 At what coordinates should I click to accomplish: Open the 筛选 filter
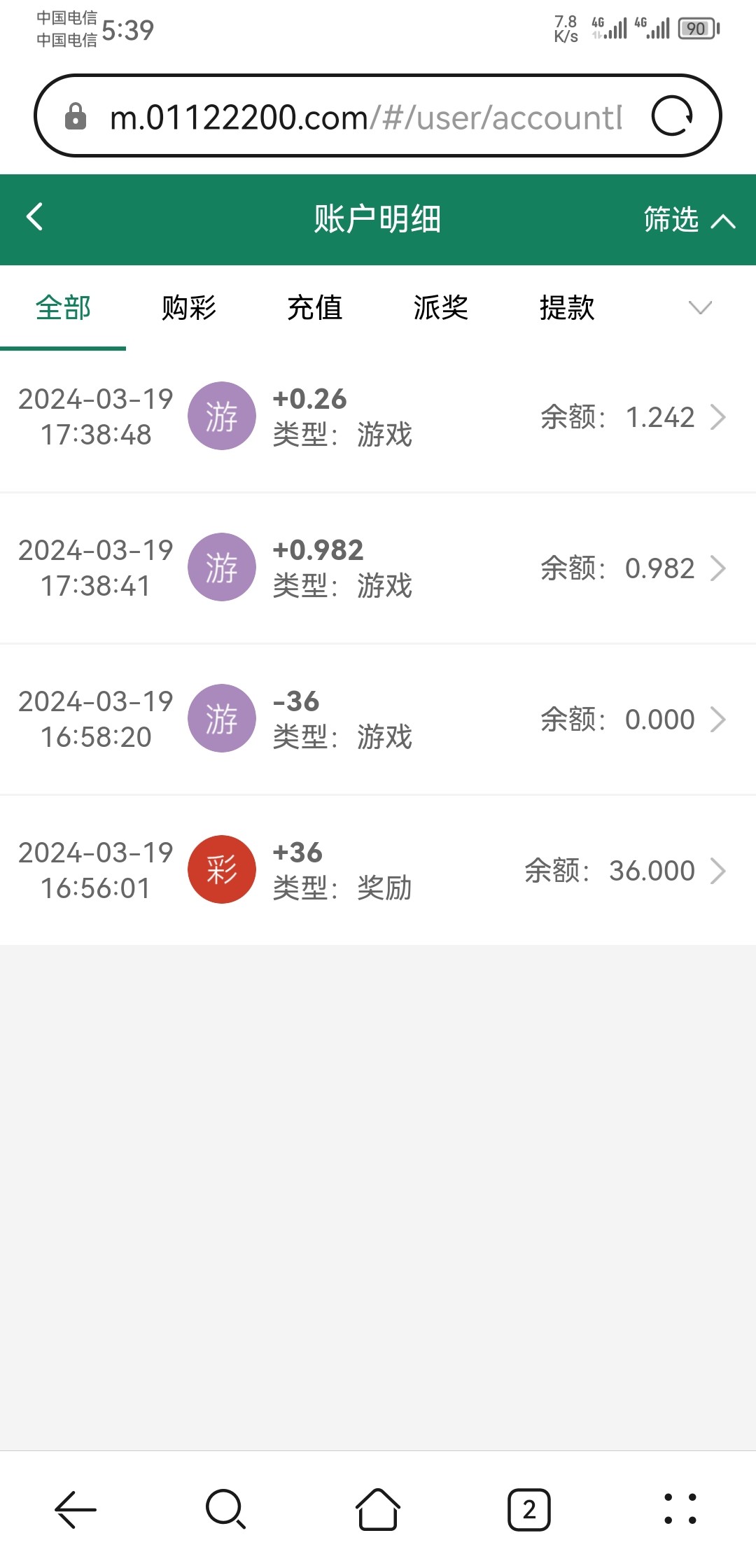[x=688, y=220]
